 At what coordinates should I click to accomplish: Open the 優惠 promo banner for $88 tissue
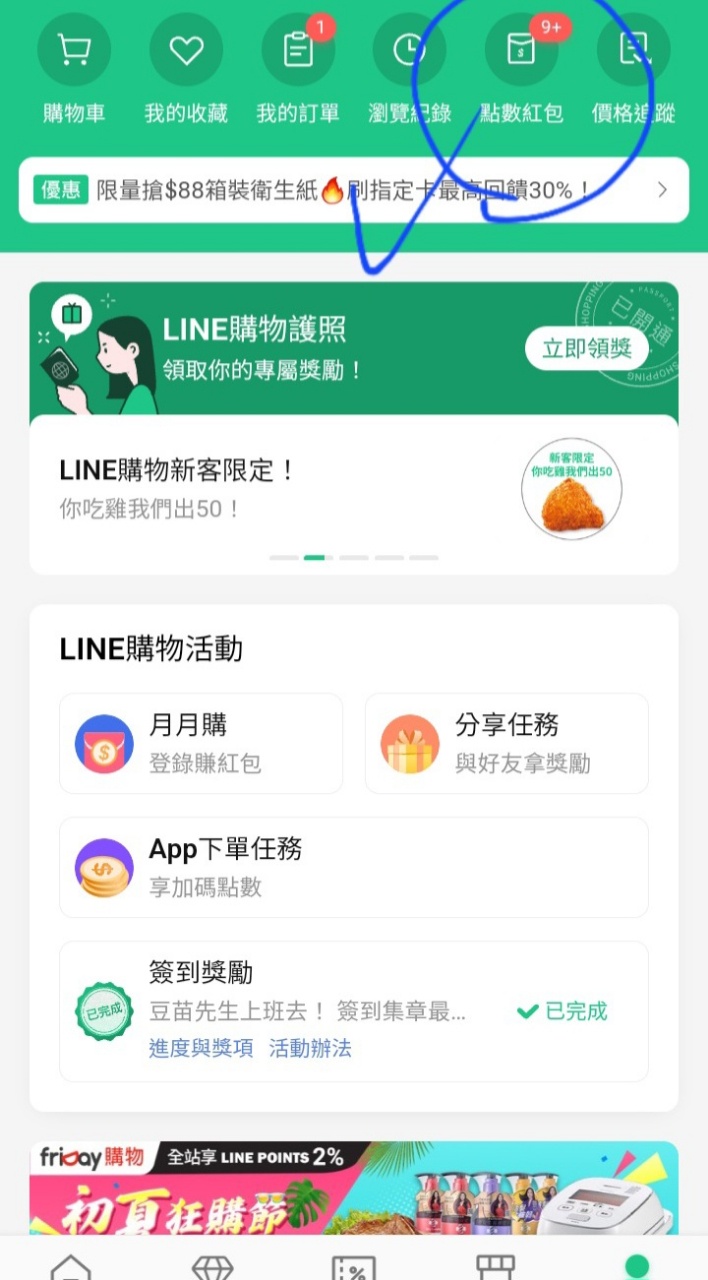click(x=353, y=190)
